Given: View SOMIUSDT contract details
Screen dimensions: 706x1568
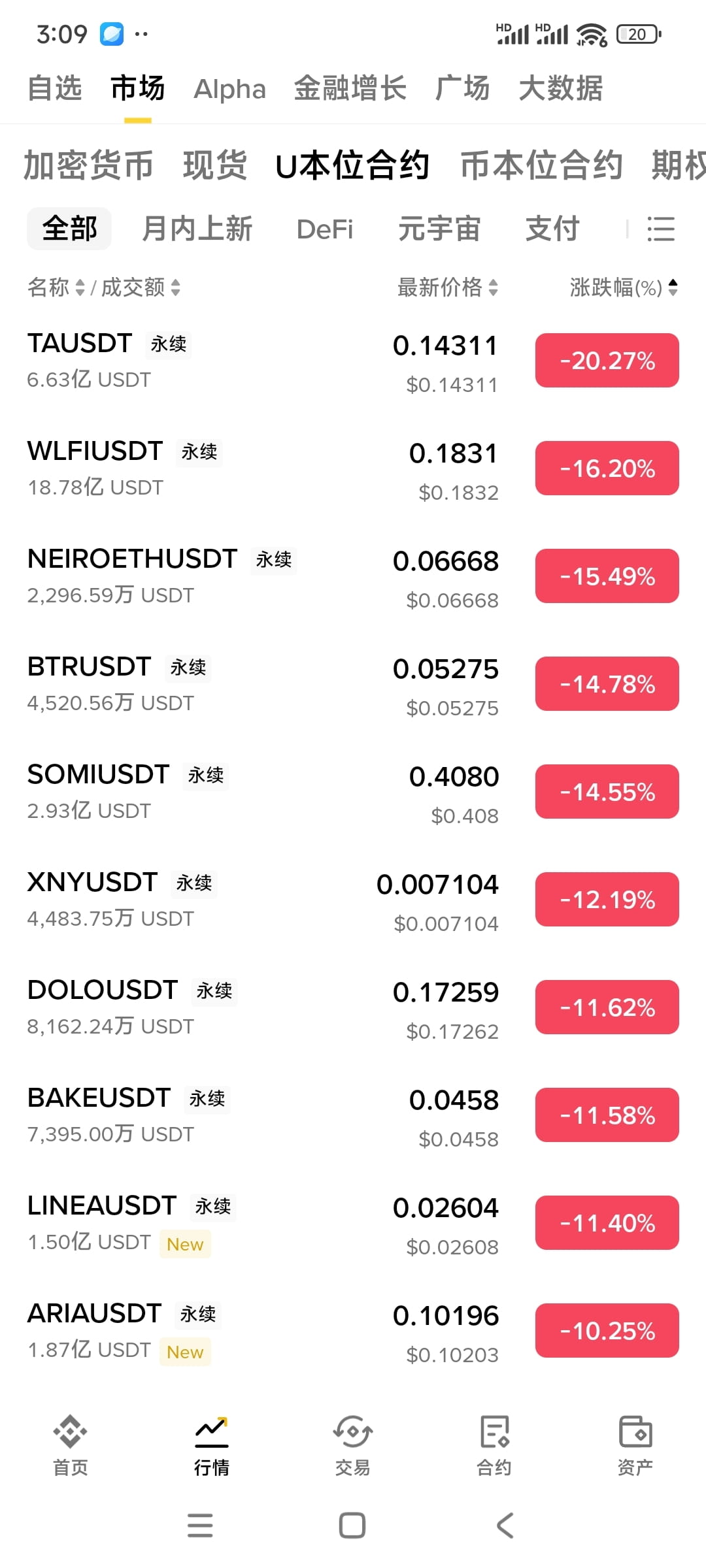Looking at the screenshot, I should 353,792.
